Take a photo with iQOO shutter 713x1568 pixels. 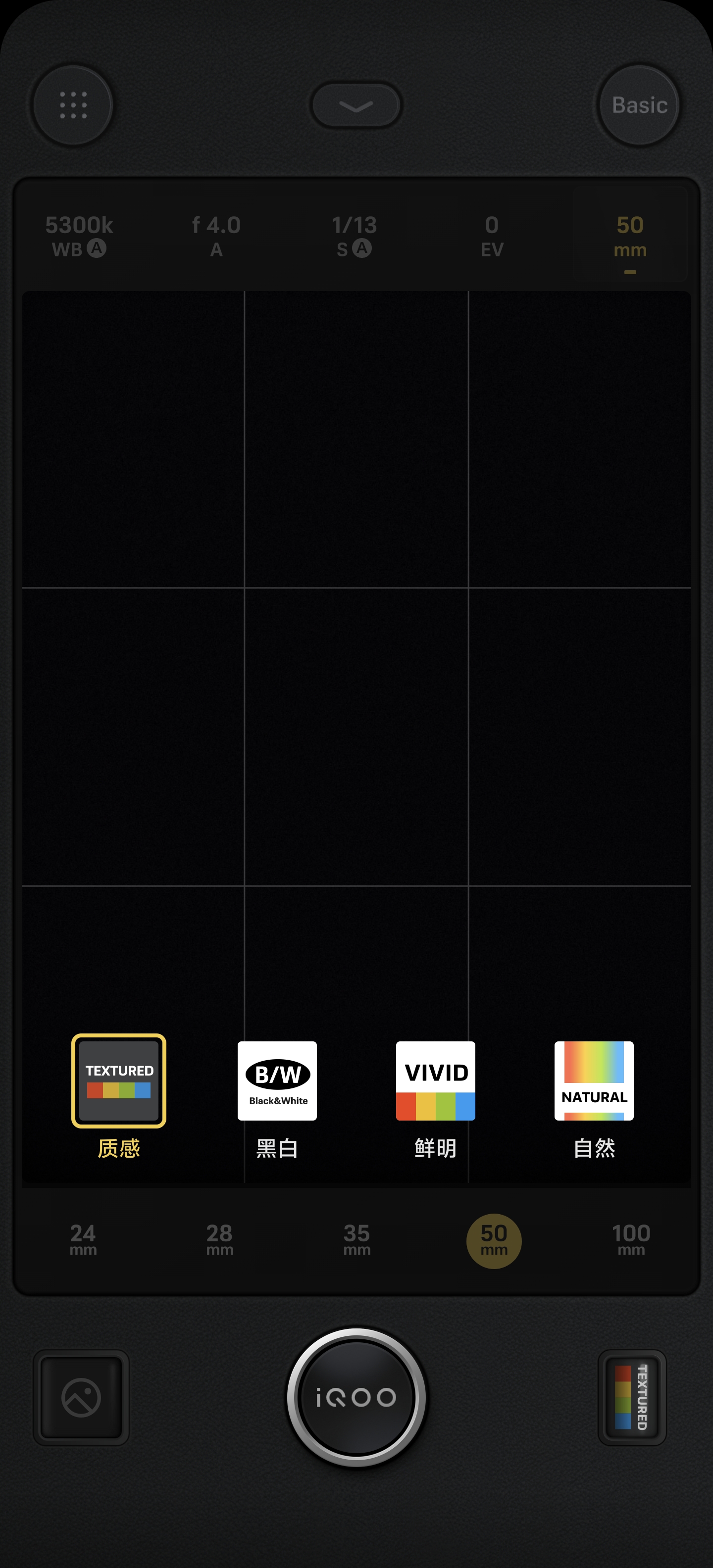point(356,1397)
